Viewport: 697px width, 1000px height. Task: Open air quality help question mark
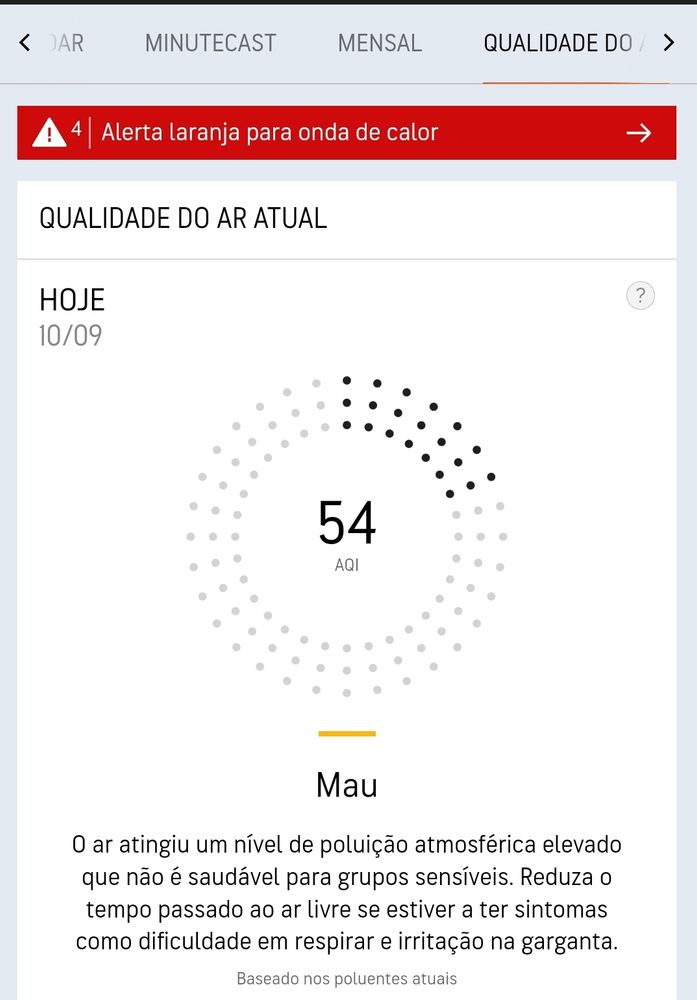640,296
